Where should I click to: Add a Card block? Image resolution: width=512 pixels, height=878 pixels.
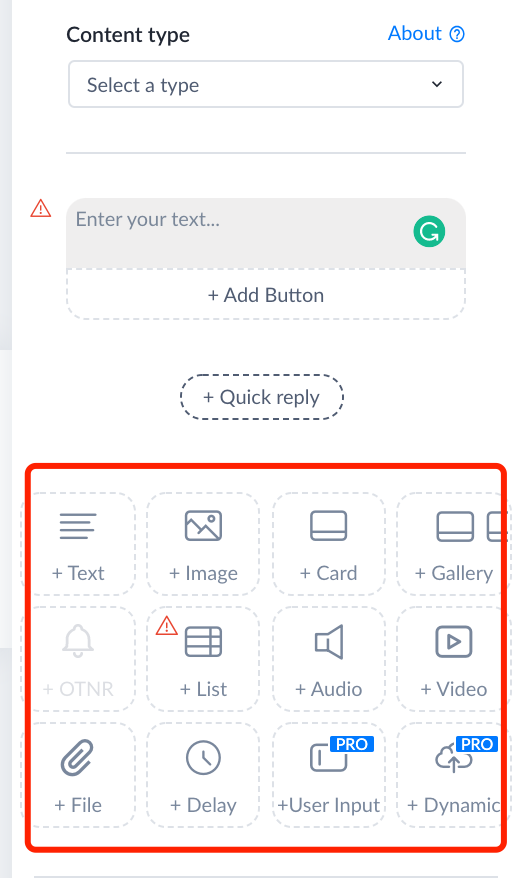point(329,544)
